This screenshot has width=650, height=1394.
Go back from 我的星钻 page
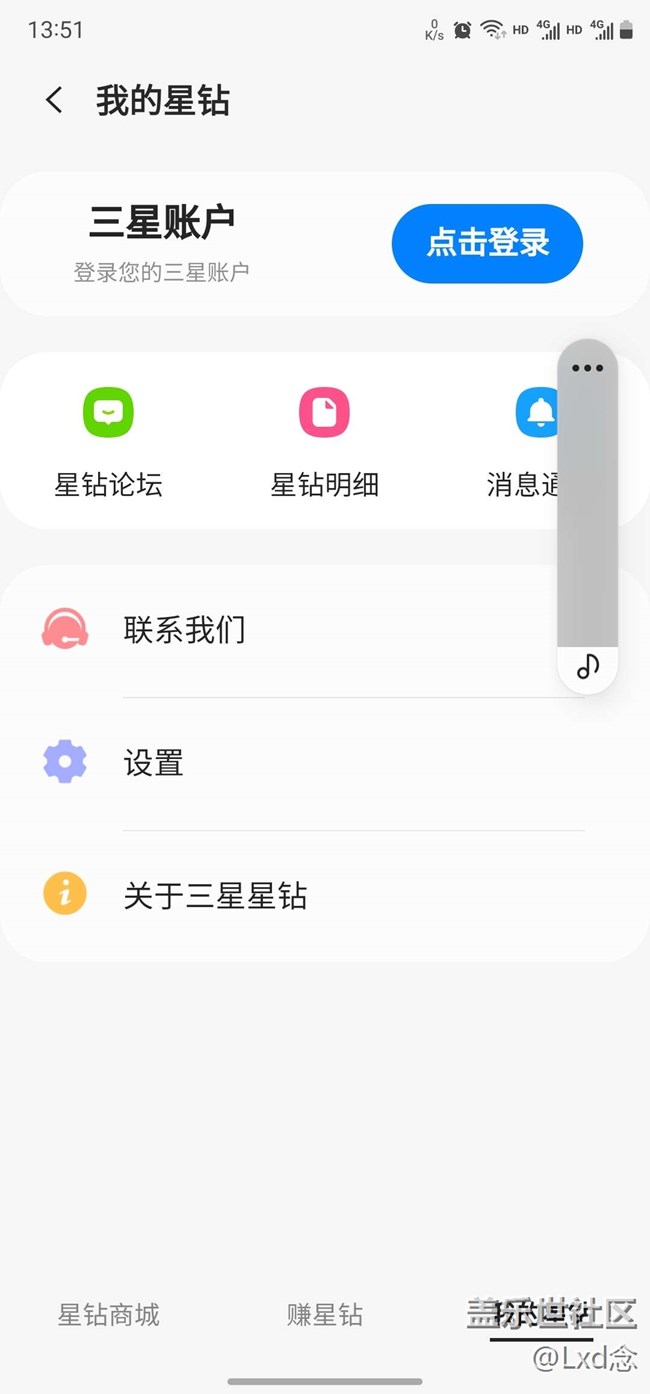[x=54, y=101]
